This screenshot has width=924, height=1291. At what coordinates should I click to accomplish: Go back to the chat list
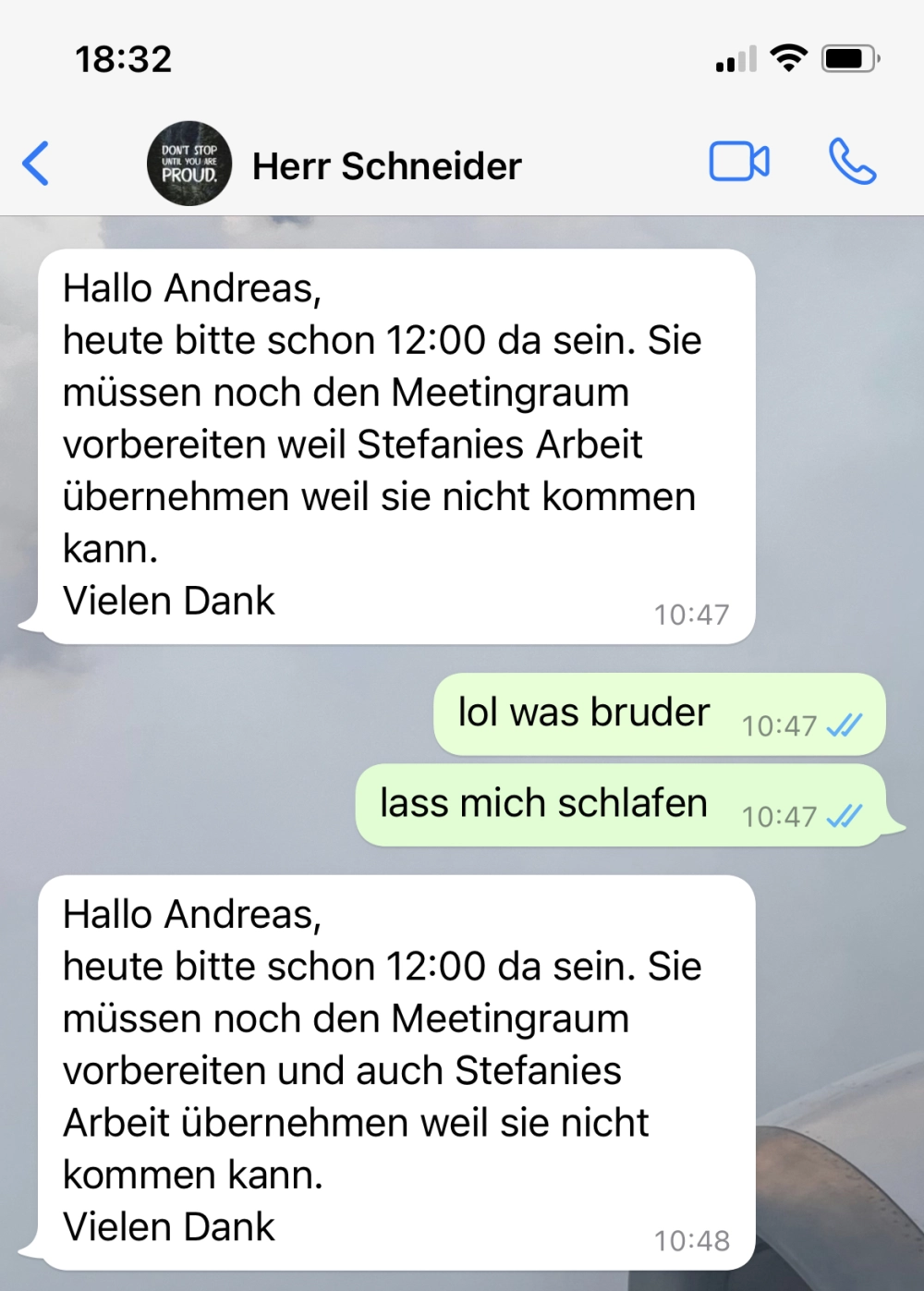pos(35,164)
